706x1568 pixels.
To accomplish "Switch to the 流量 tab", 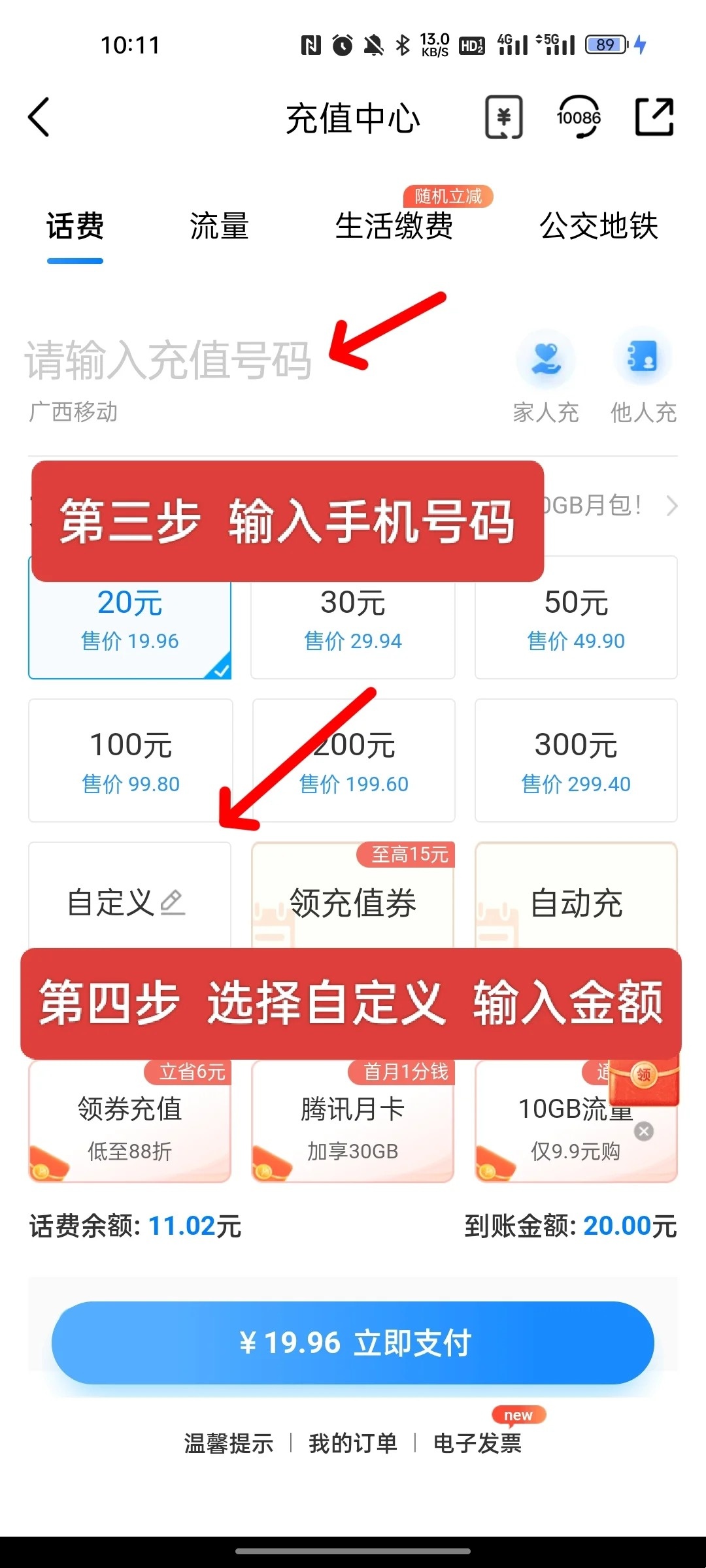I will [x=219, y=227].
